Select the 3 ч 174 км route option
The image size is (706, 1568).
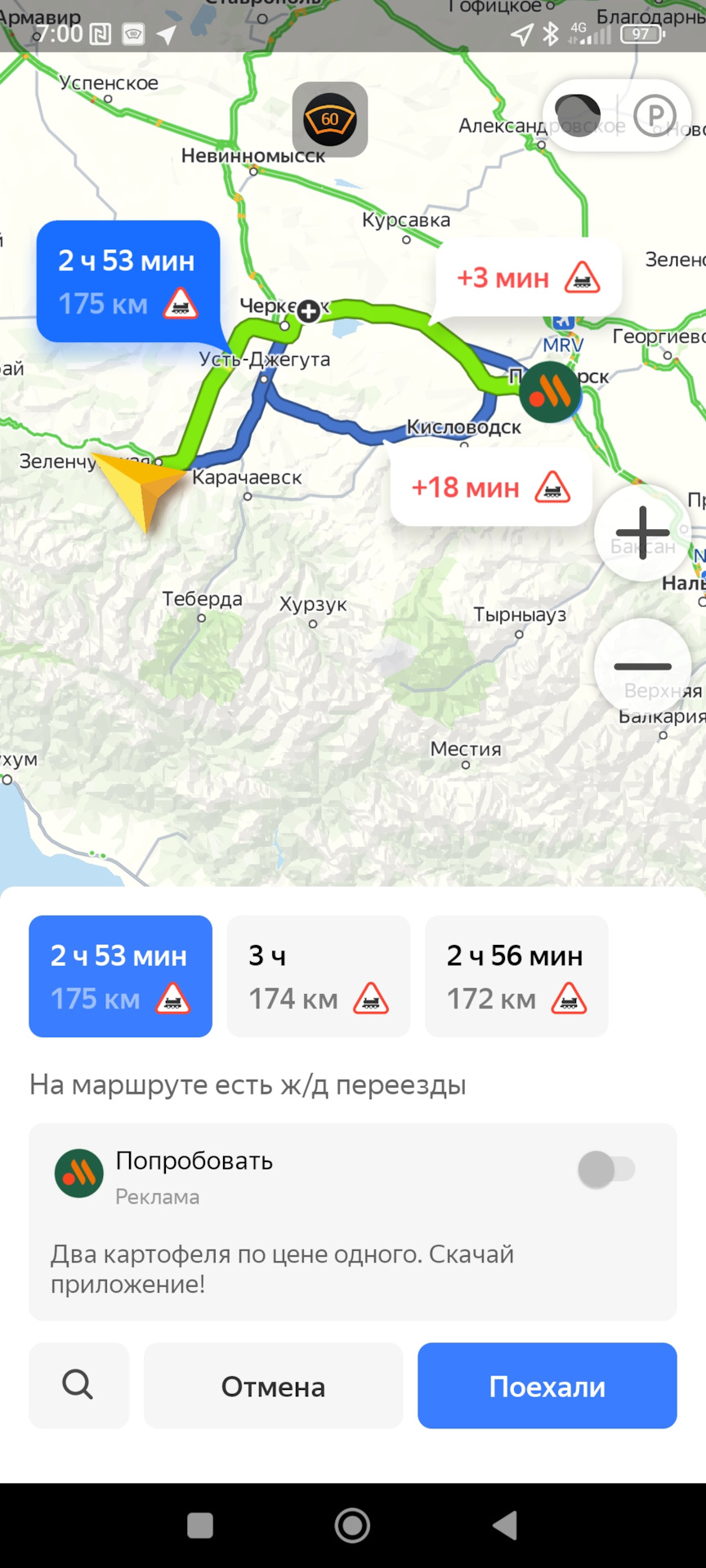318,976
